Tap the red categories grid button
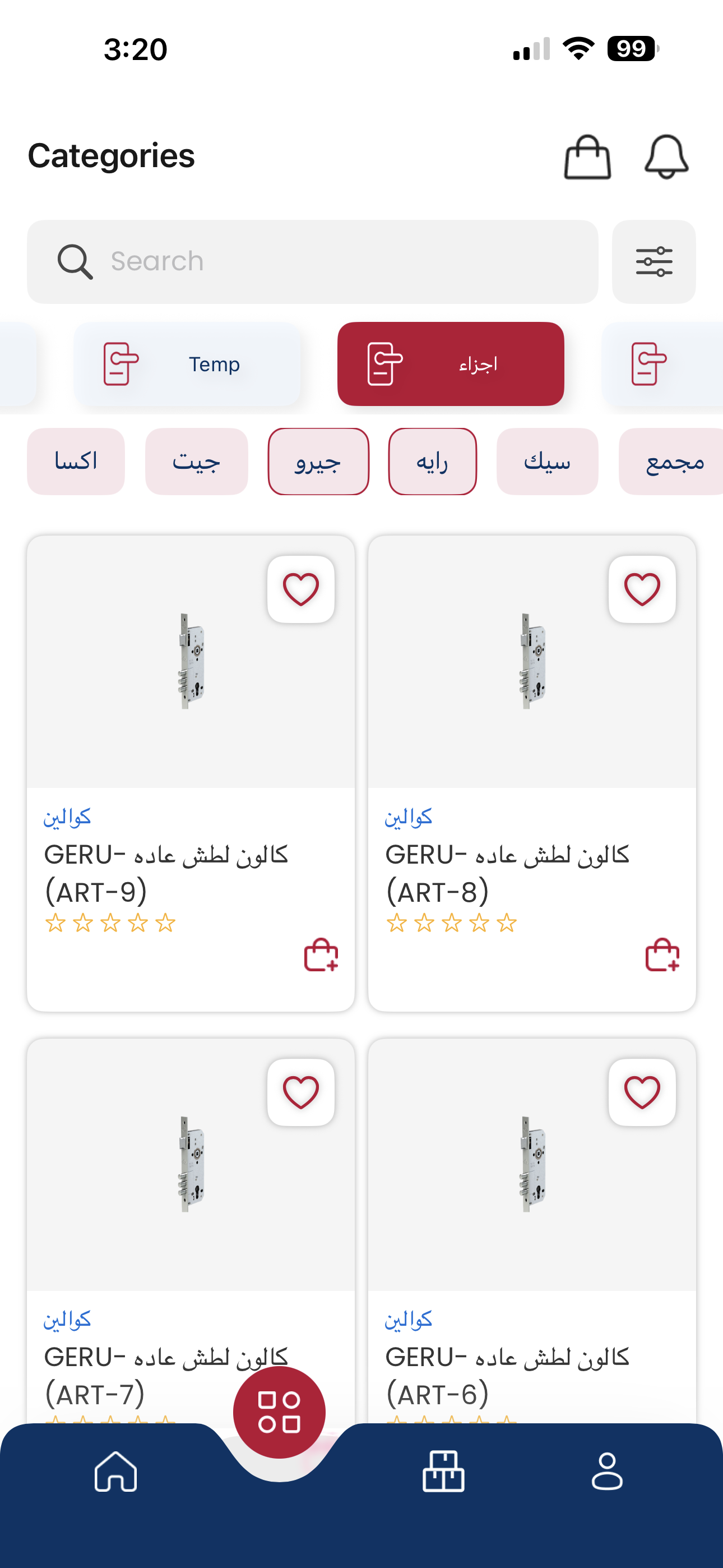The width and height of the screenshot is (723, 1568). click(x=279, y=1412)
